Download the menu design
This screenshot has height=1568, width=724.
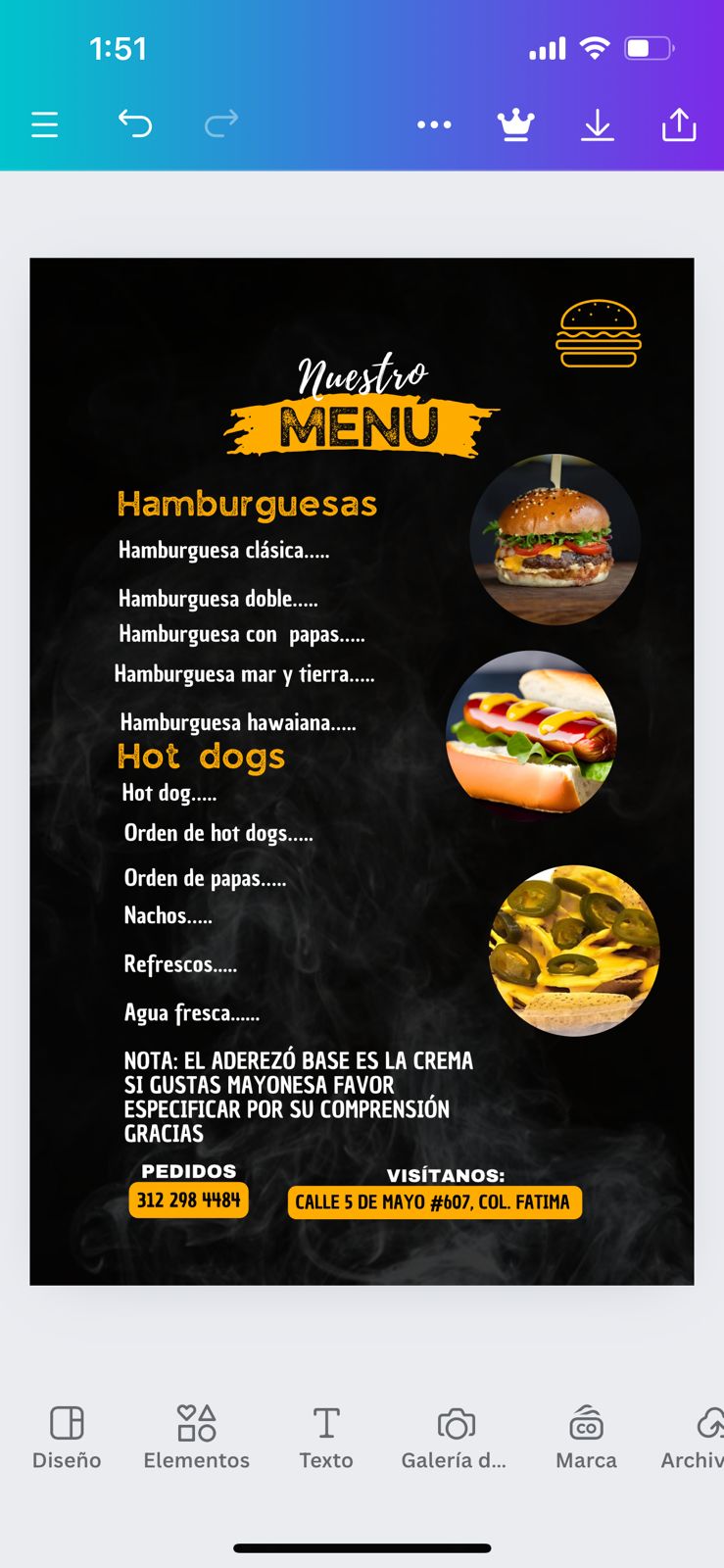597,124
